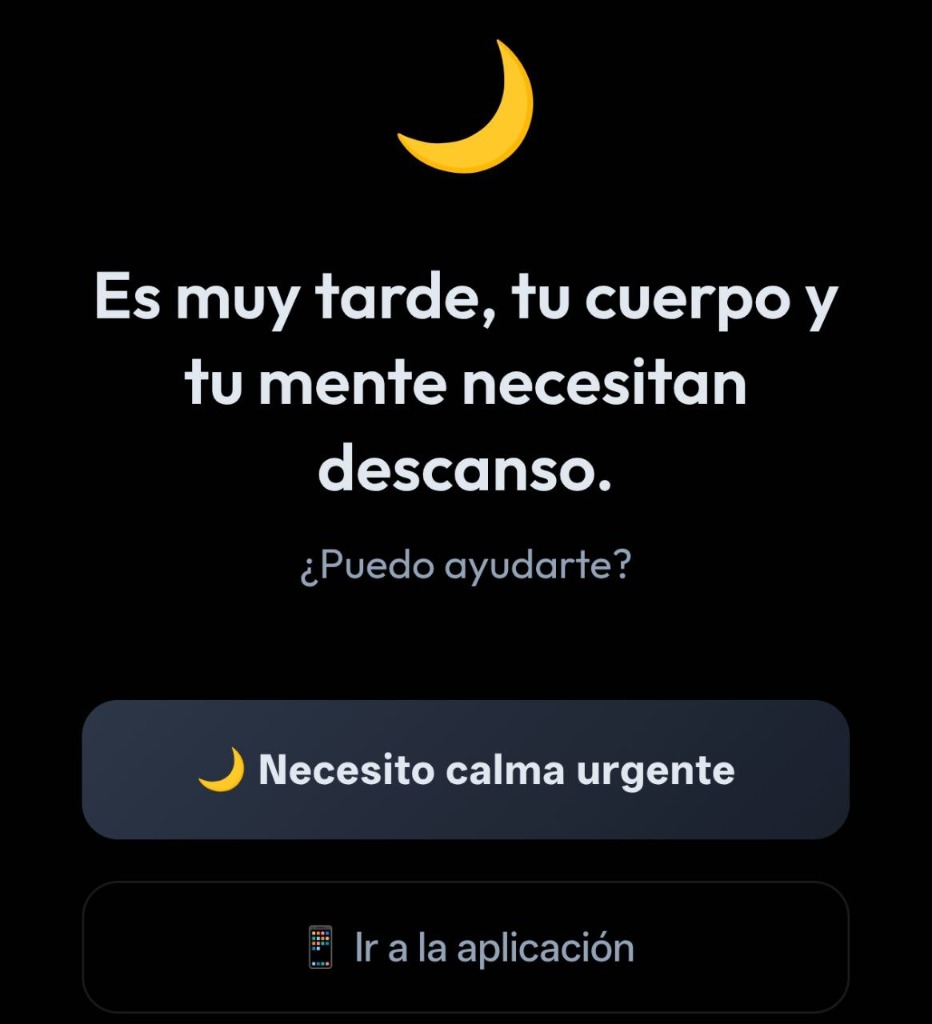Tap the dark rounded calm button
The image size is (932, 1024).
pos(466,770)
